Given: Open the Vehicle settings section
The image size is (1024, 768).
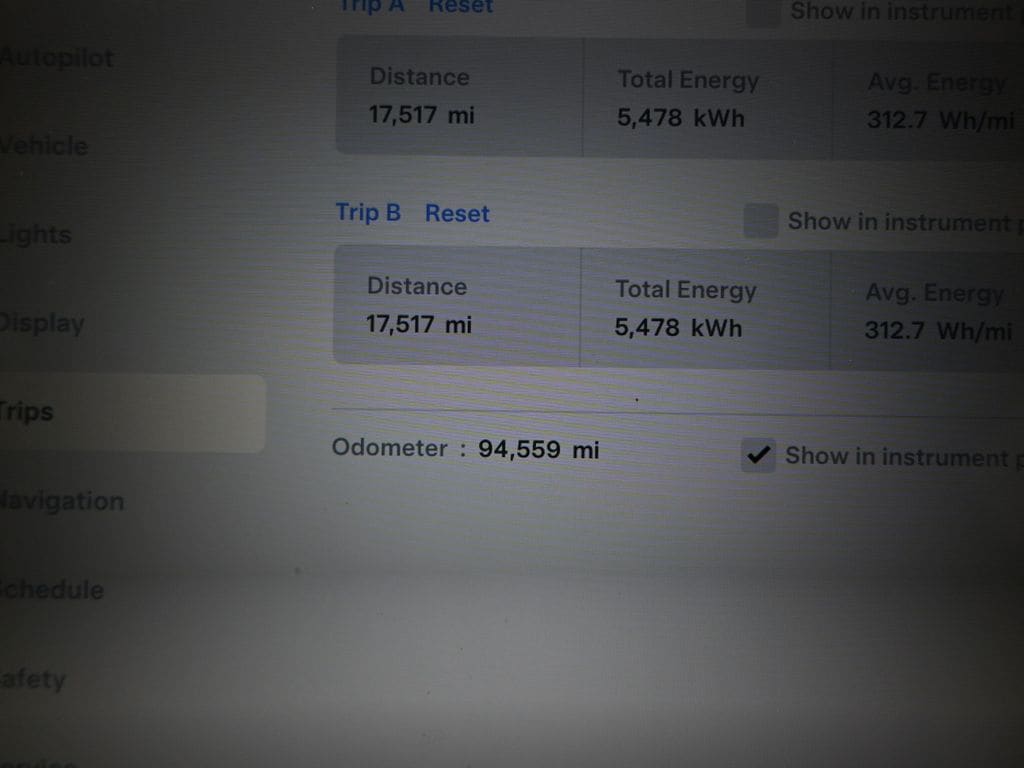Looking at the screenshot, I should (x=45, y=146).
